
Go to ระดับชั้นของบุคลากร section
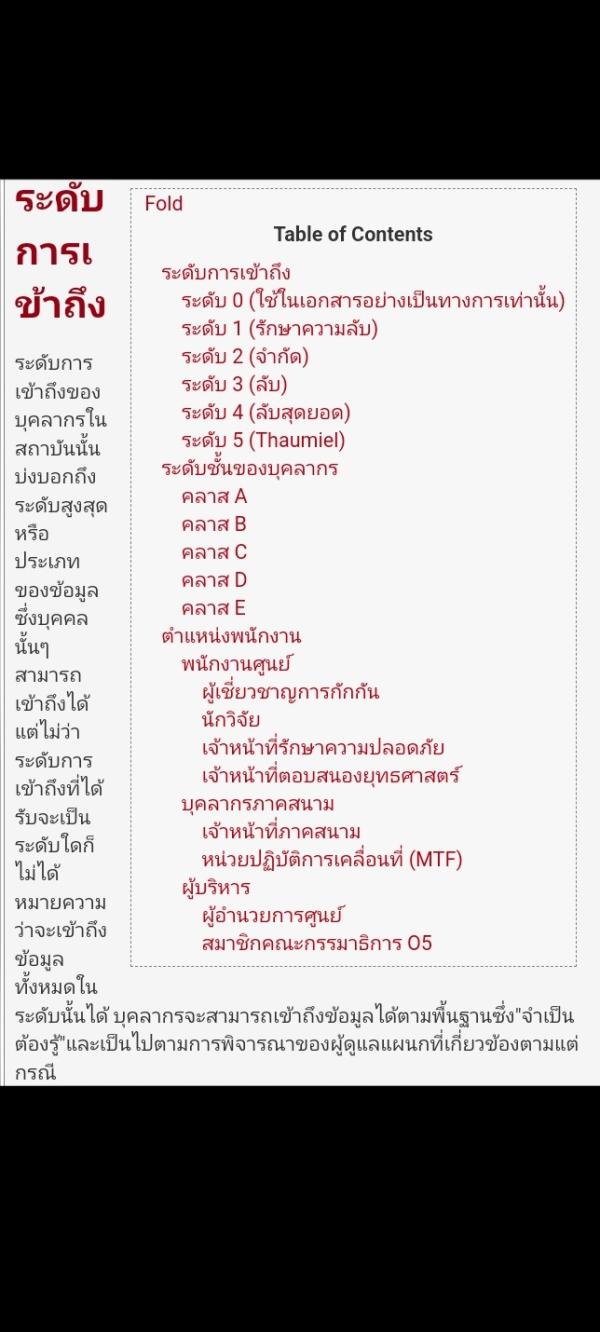[x=250, y=469]
